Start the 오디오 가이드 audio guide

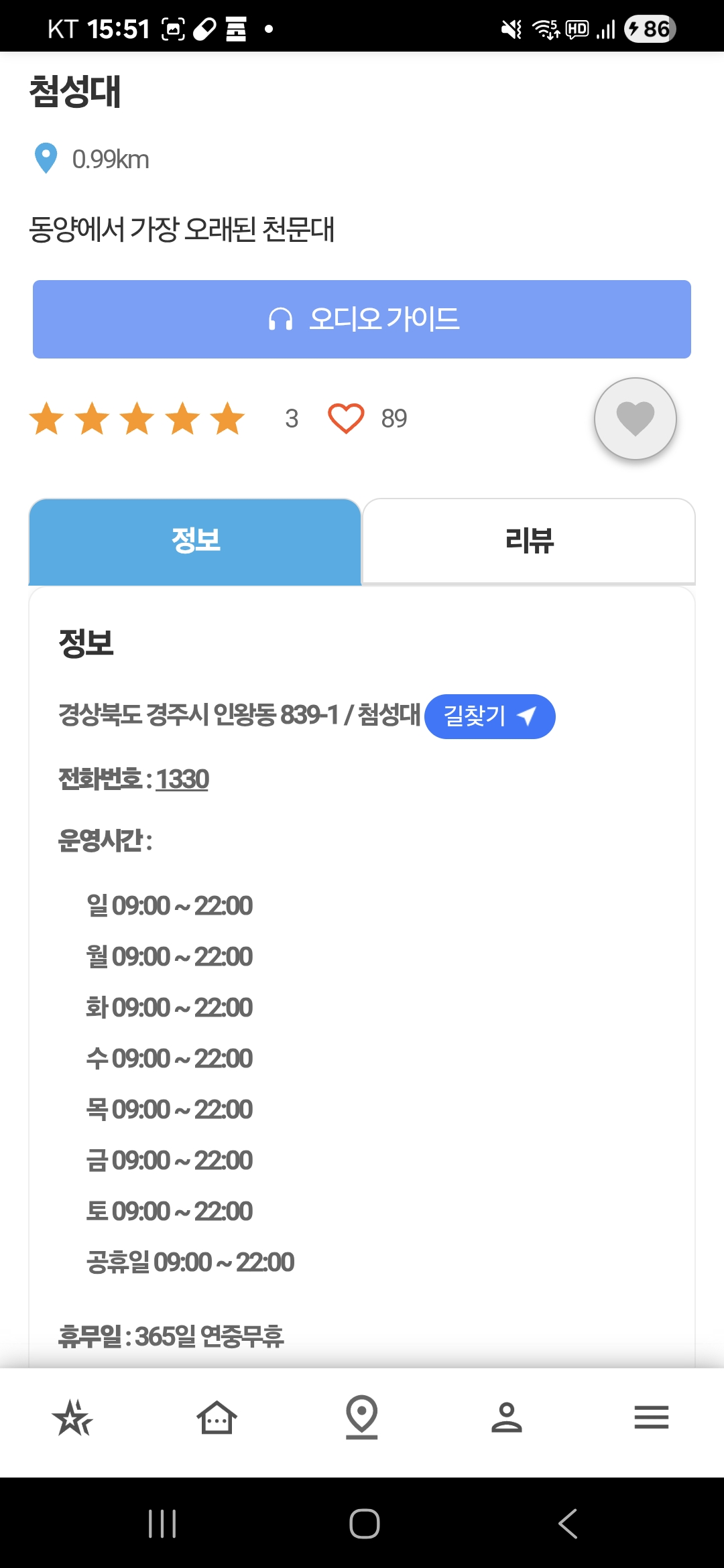362,319
